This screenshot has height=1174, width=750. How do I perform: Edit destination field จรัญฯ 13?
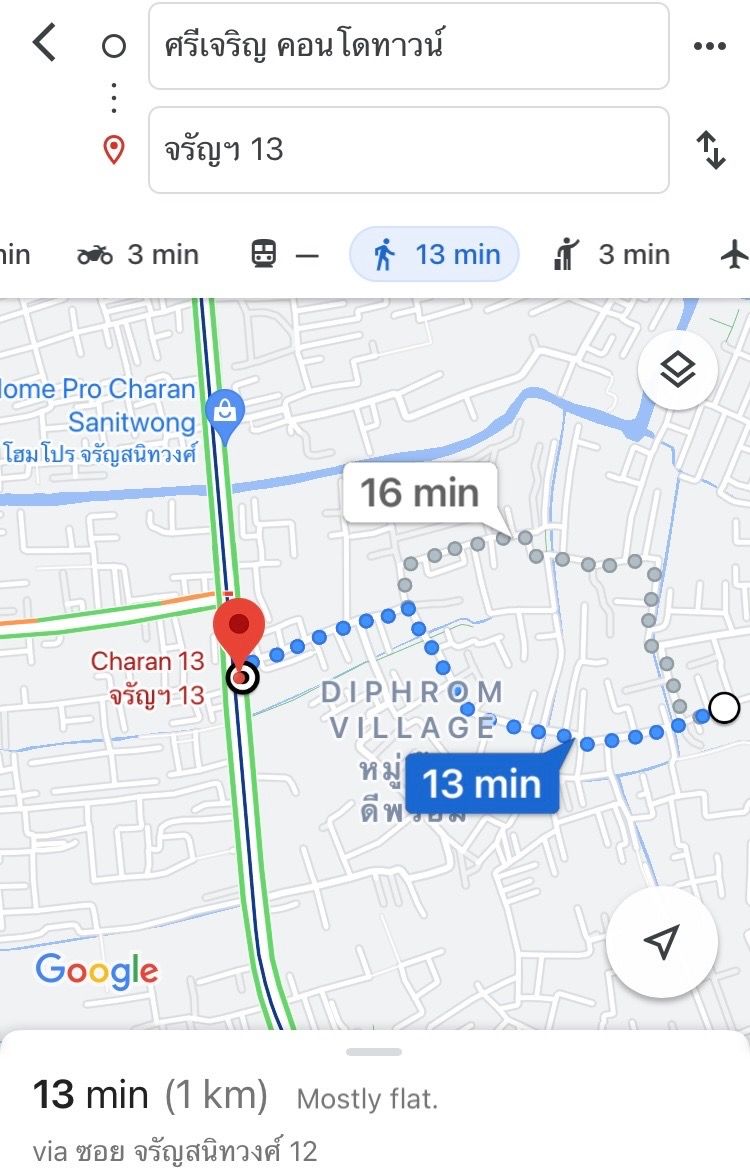pos(408,150)
